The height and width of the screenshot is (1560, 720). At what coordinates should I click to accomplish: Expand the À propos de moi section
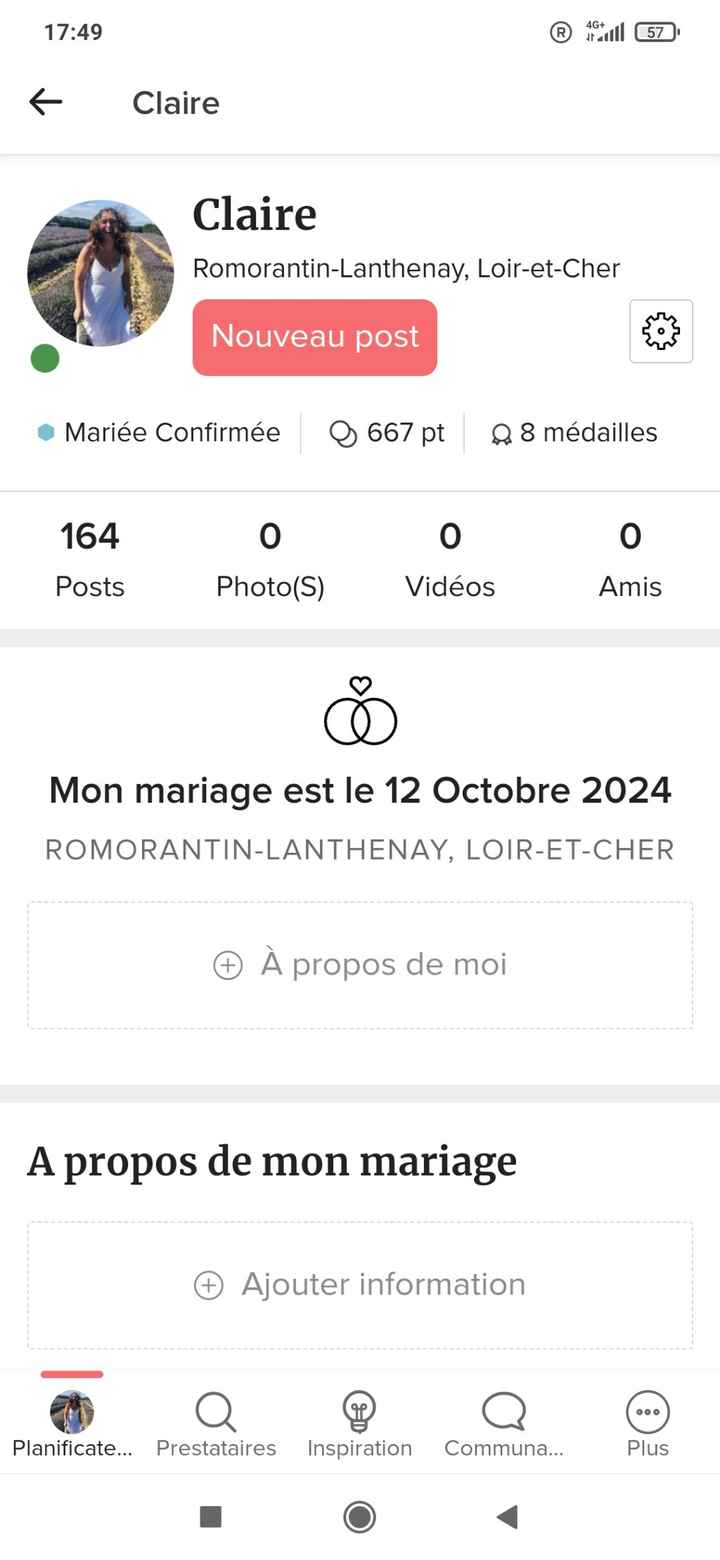(x=360, y=964)
